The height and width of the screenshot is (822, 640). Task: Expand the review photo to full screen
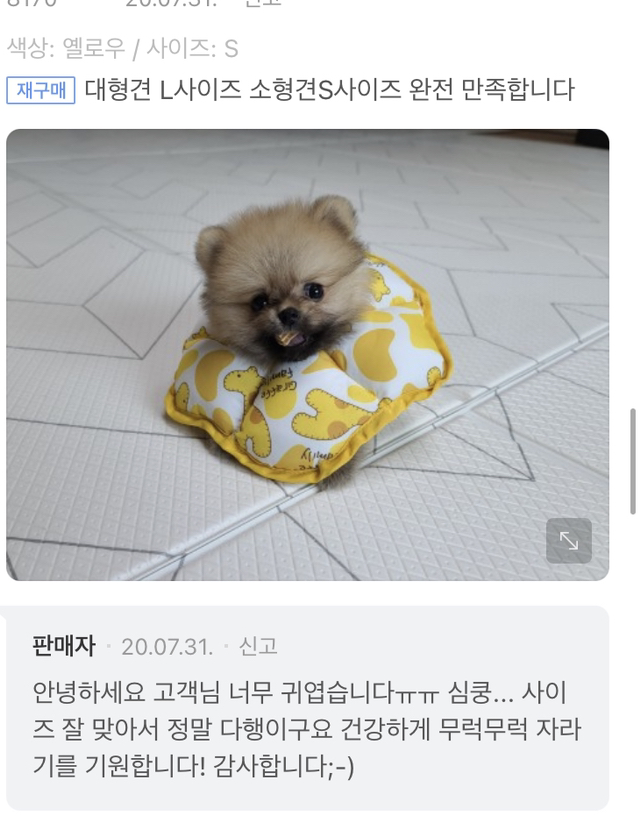click(568, 541)
